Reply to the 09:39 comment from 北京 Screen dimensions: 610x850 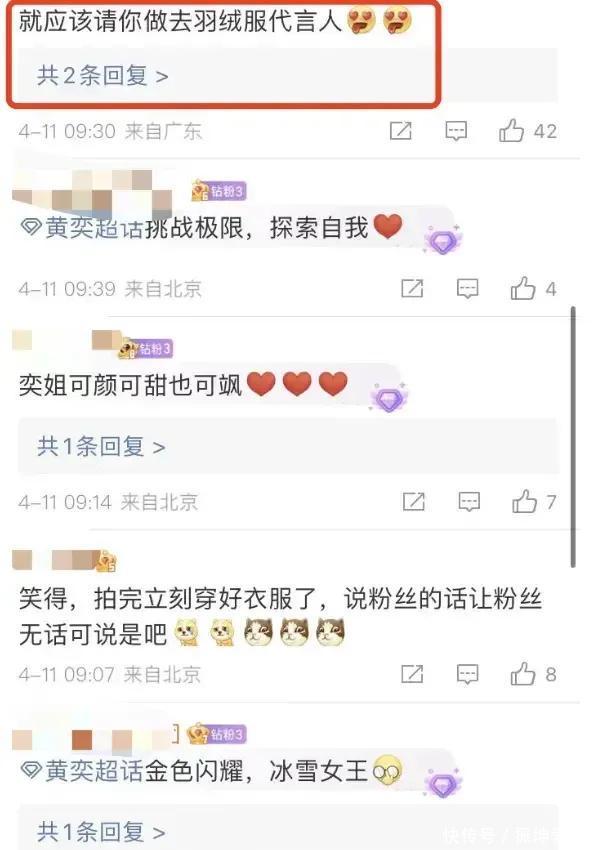tap(467, 288)
